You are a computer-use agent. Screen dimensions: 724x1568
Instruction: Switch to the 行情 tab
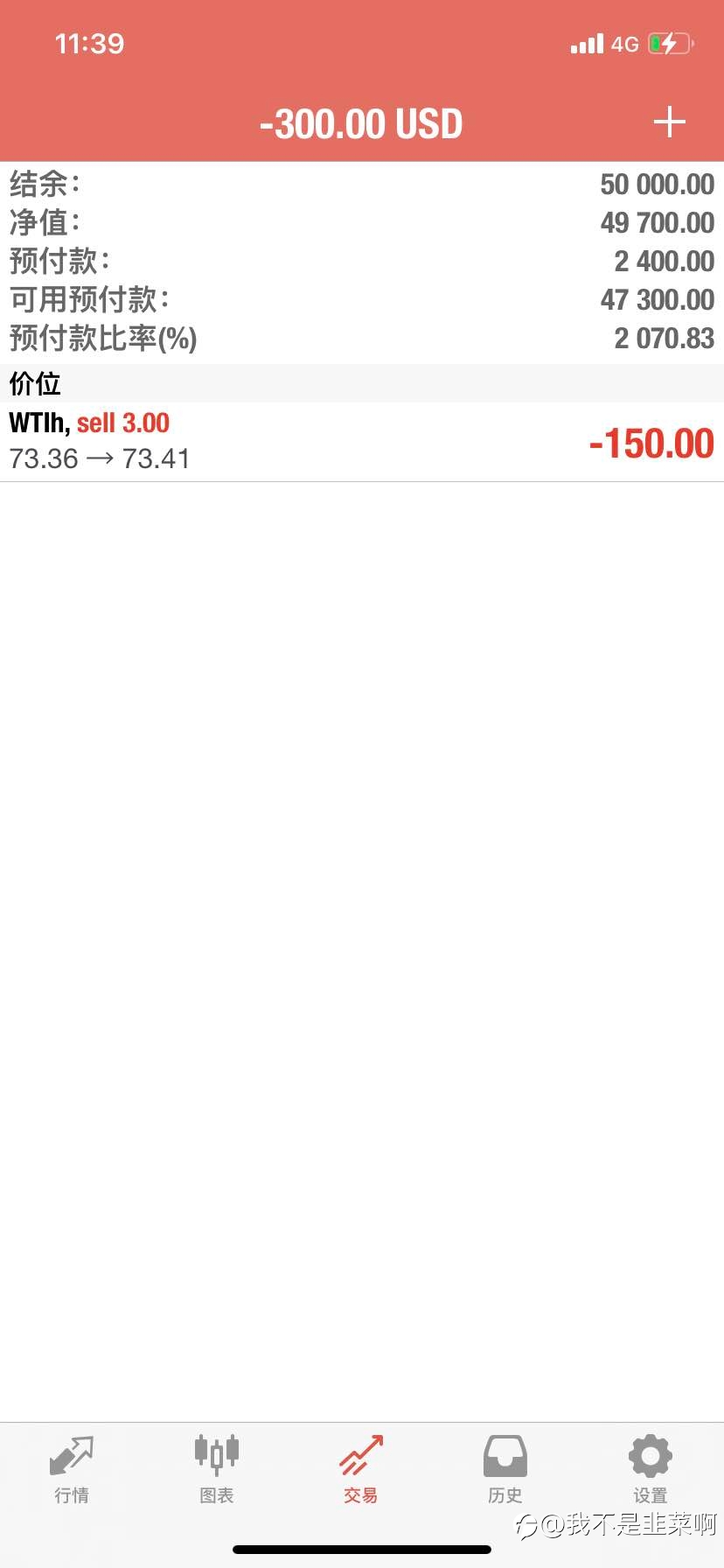pos(72,1470)
